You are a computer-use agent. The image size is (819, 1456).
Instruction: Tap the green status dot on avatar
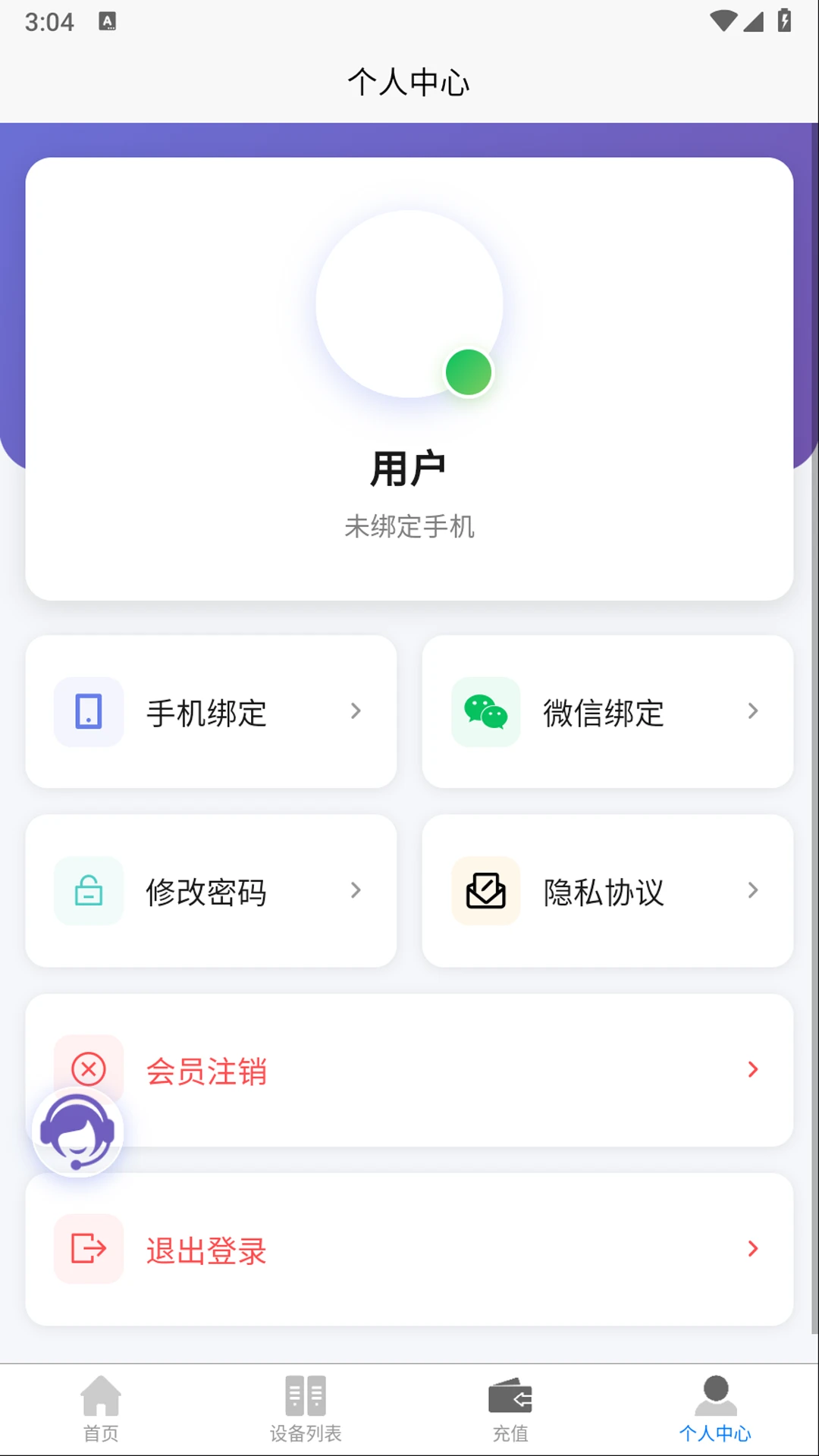[468, 372]
